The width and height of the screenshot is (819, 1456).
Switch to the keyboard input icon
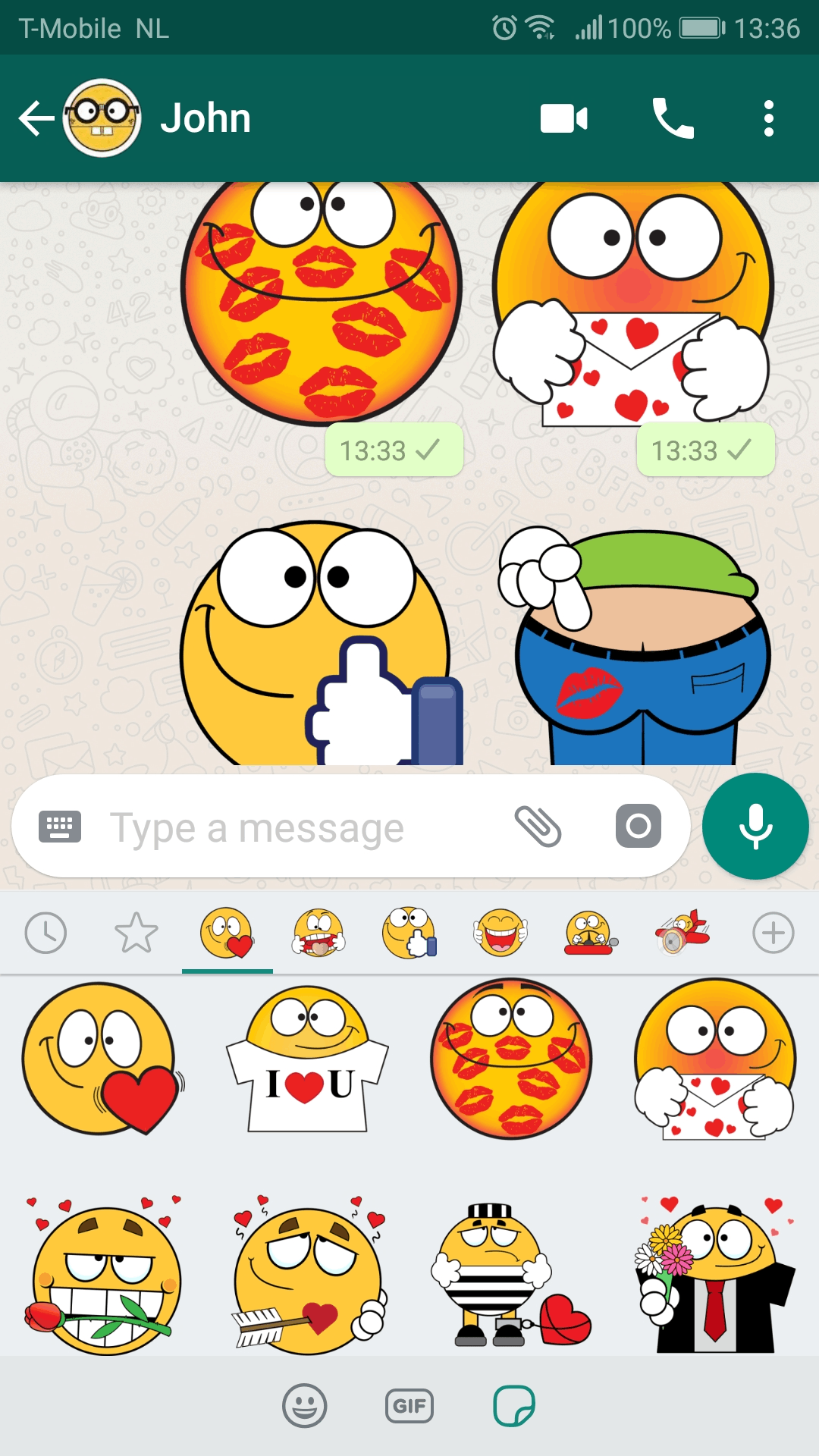click(59, 827)
